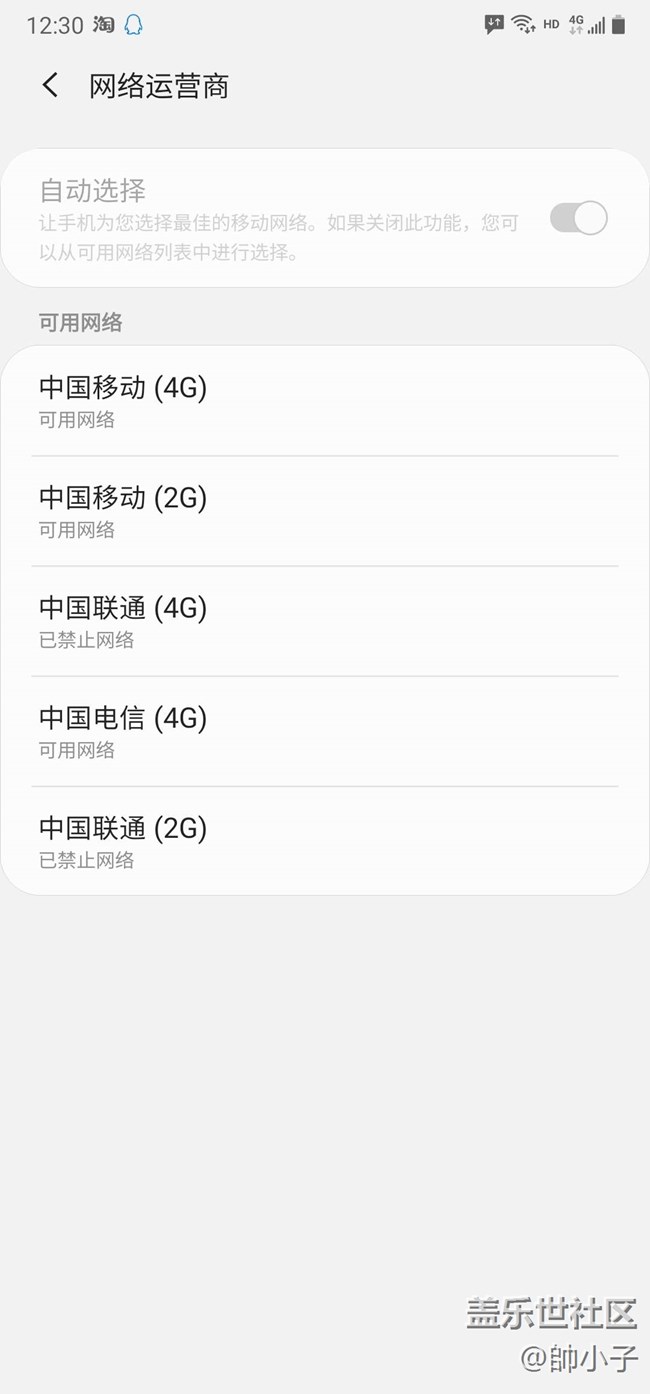Select 中国移动 (2G) network

(324, 511)
